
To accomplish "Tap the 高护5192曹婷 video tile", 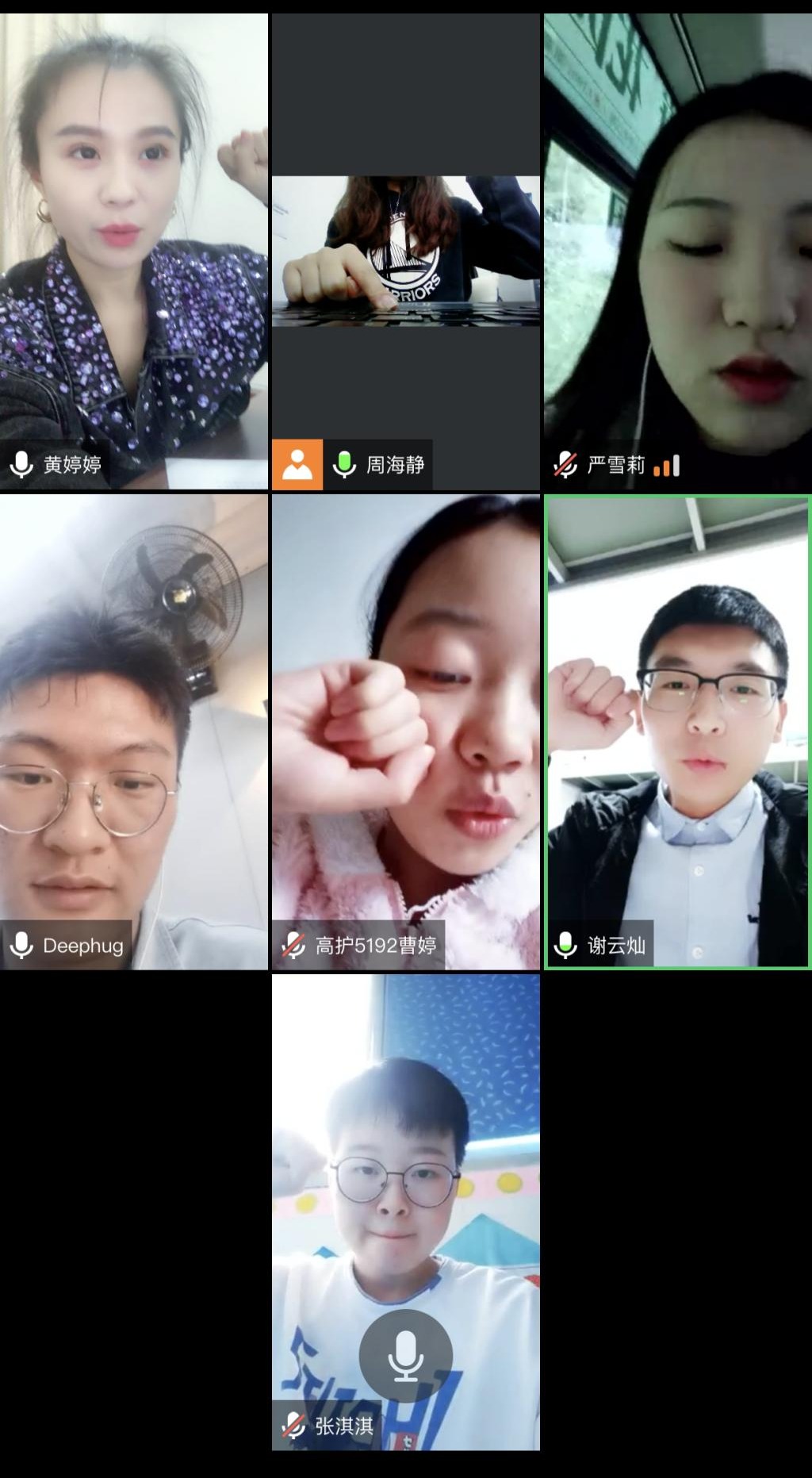I will pos(405,731).
